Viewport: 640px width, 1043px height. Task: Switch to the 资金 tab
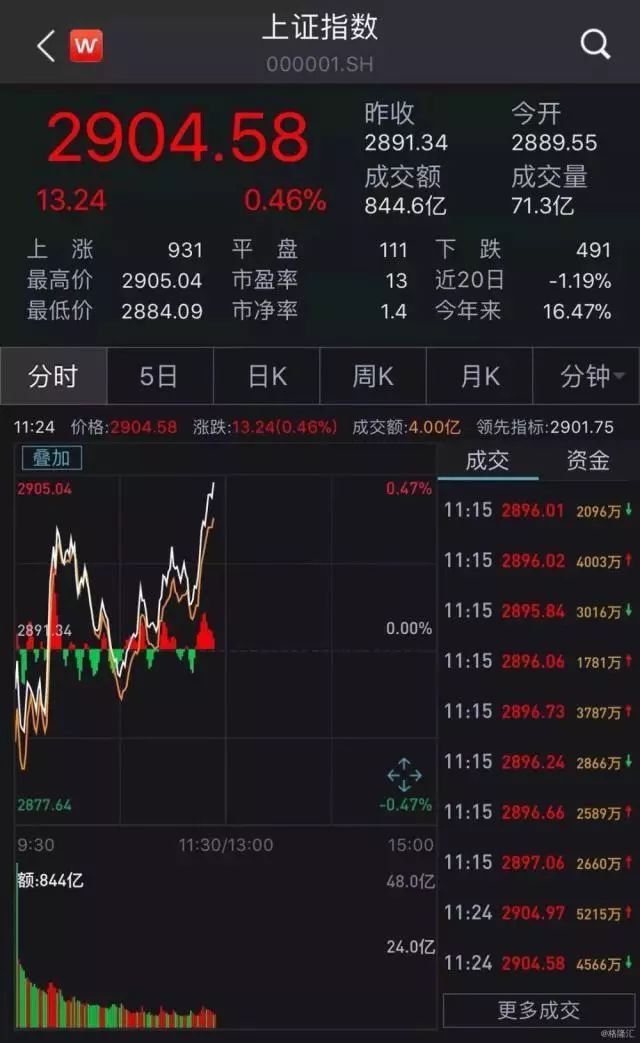pos(587,460)
